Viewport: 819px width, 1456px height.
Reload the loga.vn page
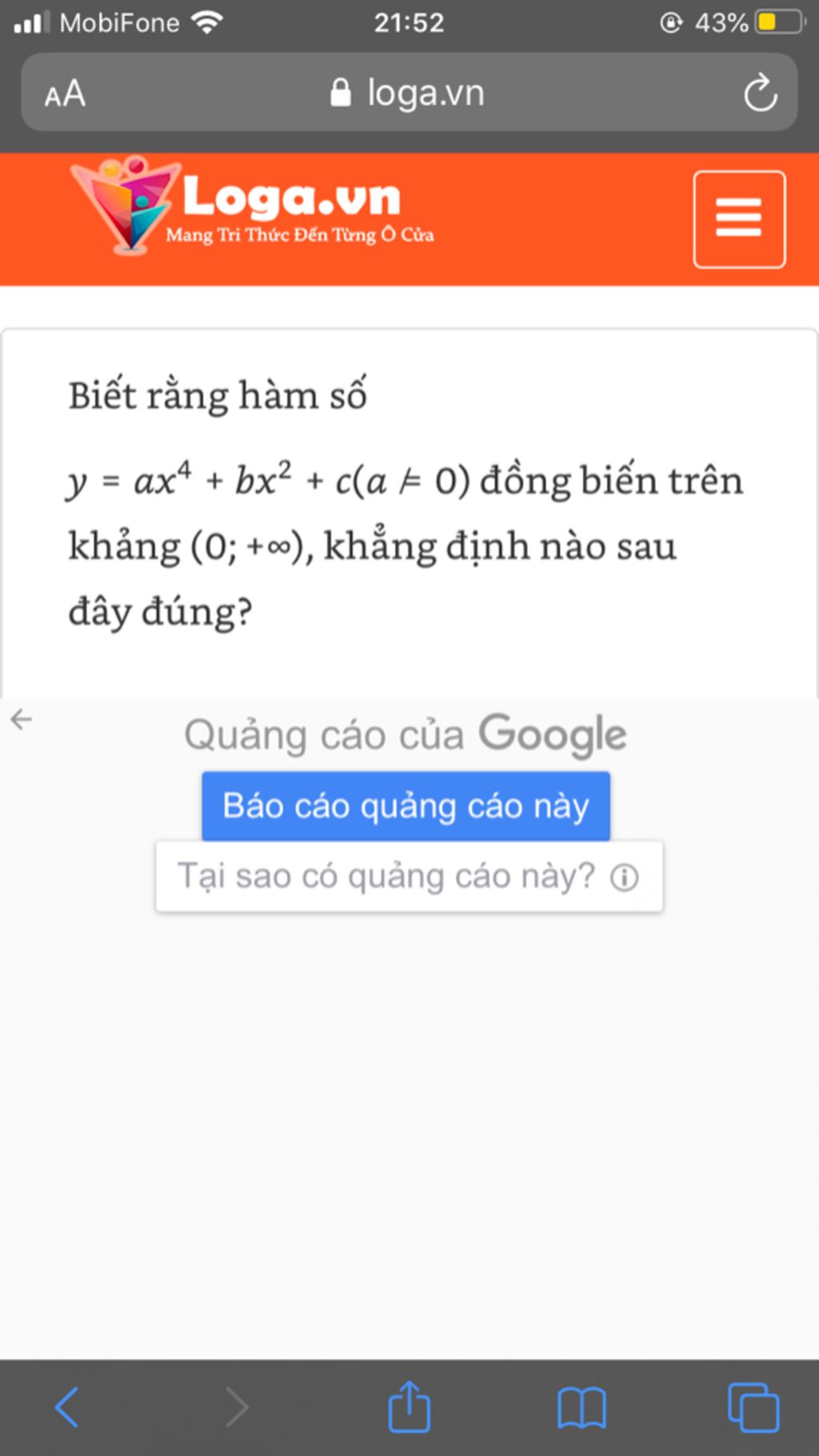pos(759,94)
